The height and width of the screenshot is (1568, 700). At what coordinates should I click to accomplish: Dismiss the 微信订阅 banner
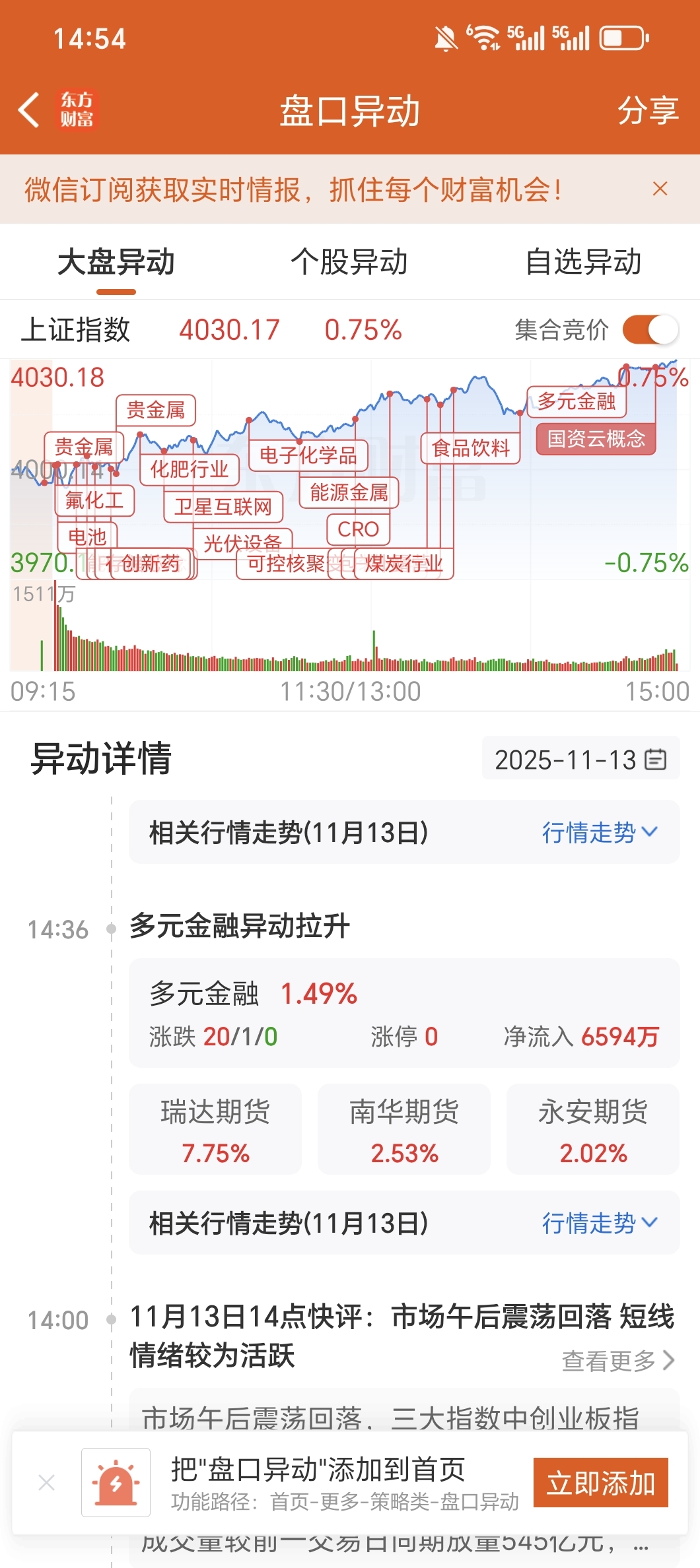tap(660, 189)
